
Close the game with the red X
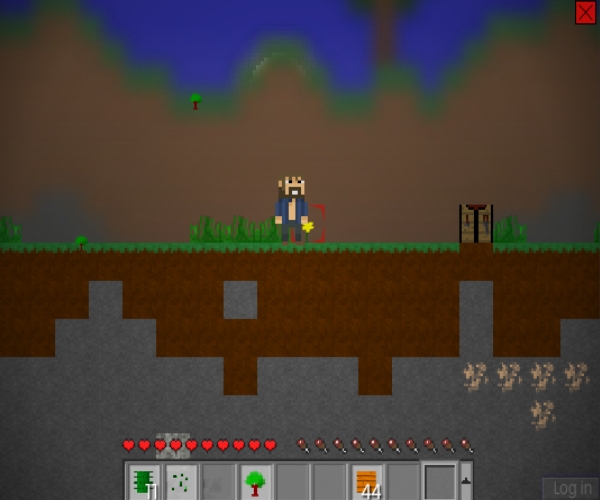click(585, 12)
